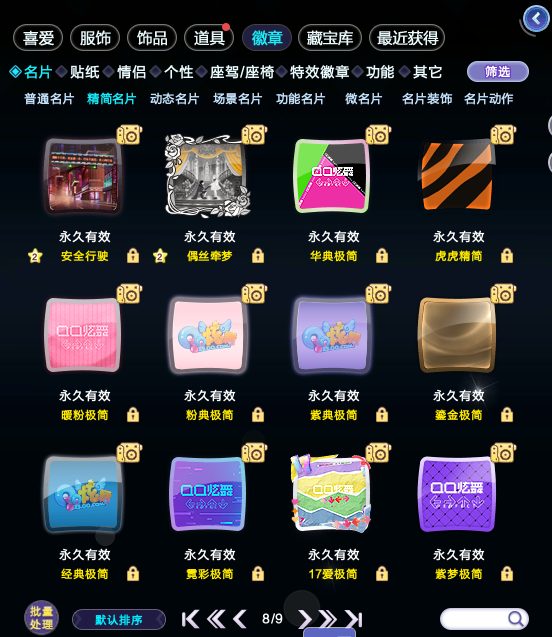Image resolution: width=552 pixels, height=637 pixels.
Task: Select the 座驾/座椅 category
Action: 242,72
